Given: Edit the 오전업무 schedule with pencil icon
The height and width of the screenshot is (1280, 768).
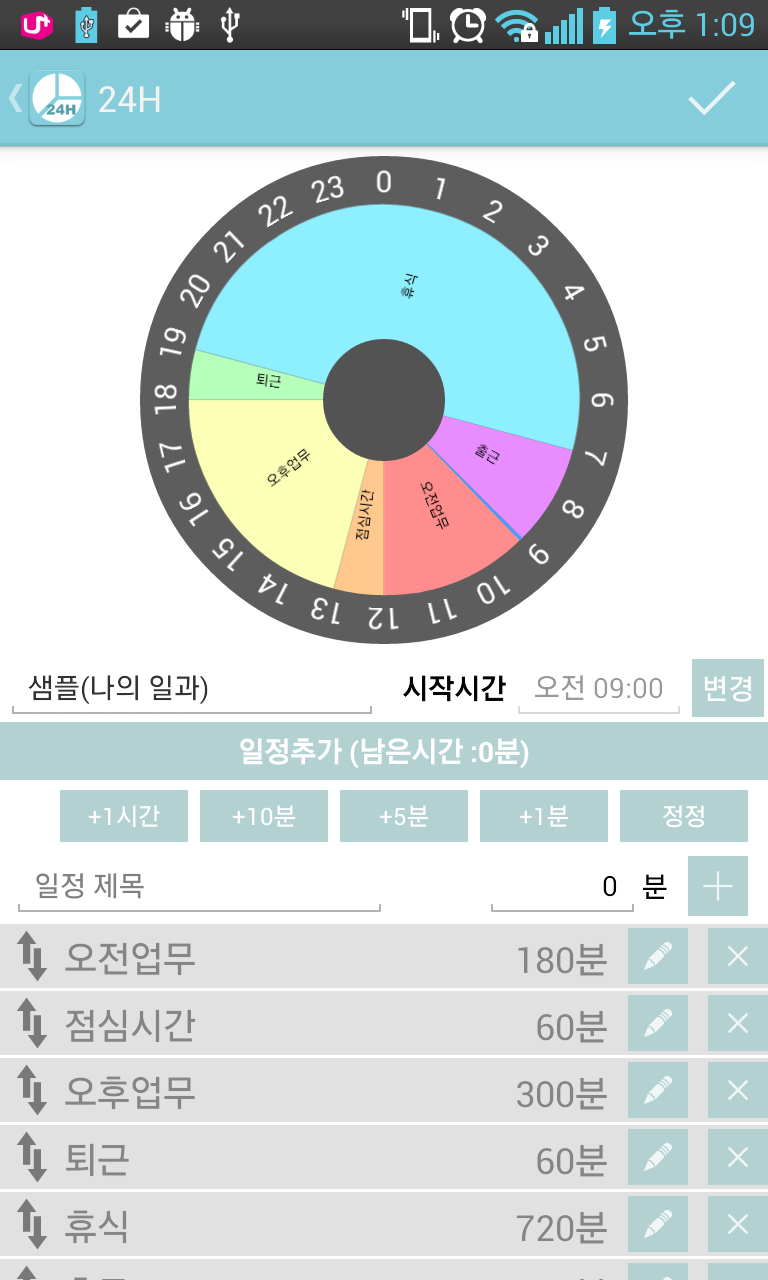Looking at the screenshot, I should coord(657,956).
